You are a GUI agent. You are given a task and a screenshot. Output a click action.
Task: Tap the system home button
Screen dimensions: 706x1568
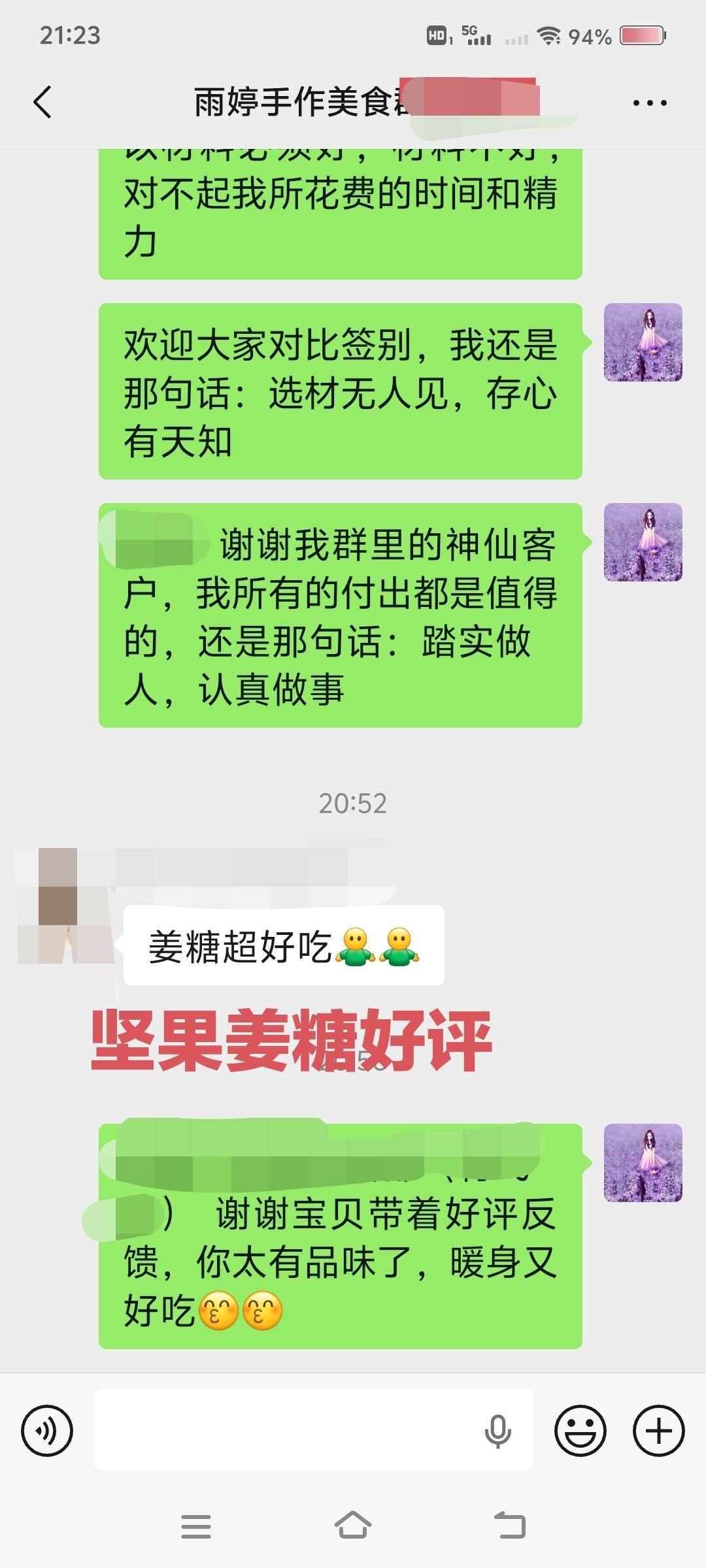click(353, 1526)
